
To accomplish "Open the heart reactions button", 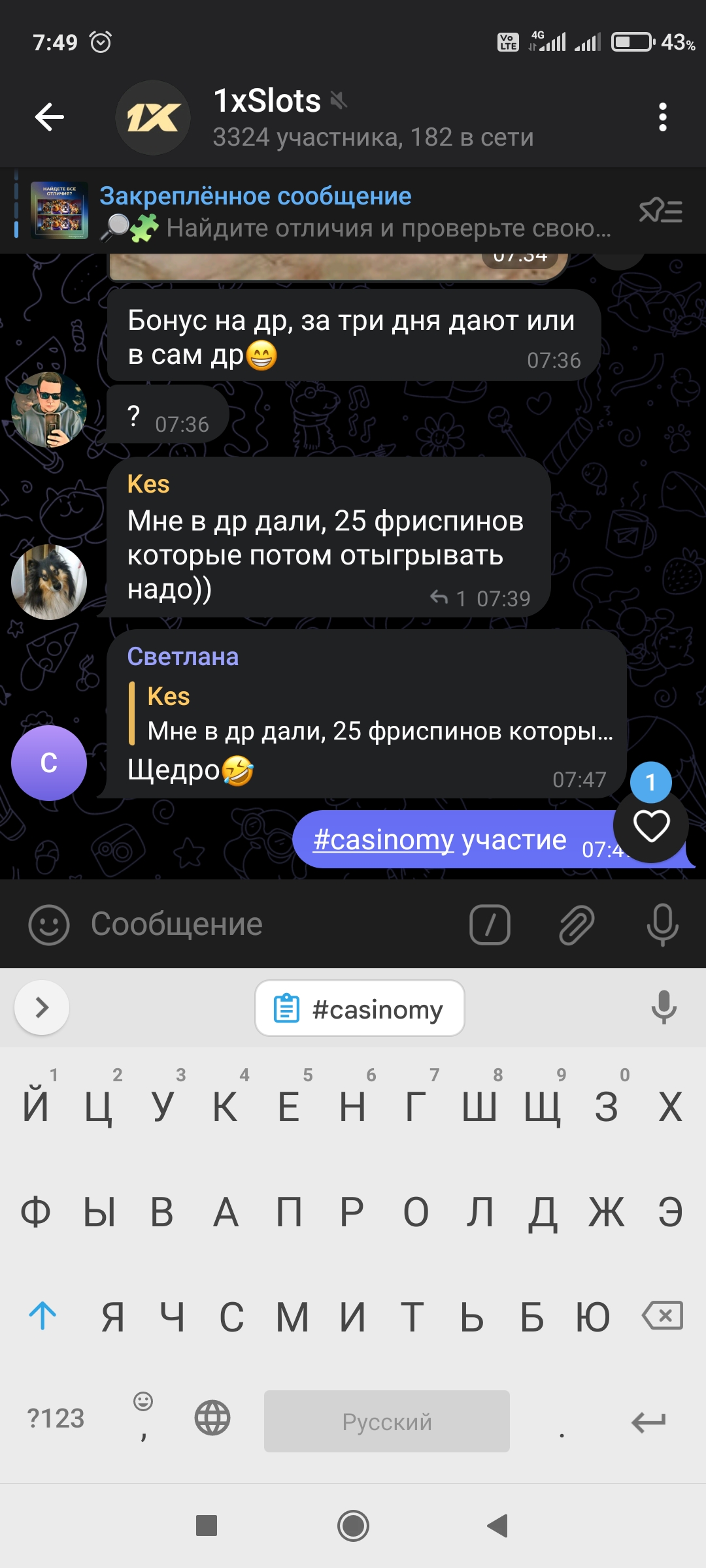I will coord(651,826).
